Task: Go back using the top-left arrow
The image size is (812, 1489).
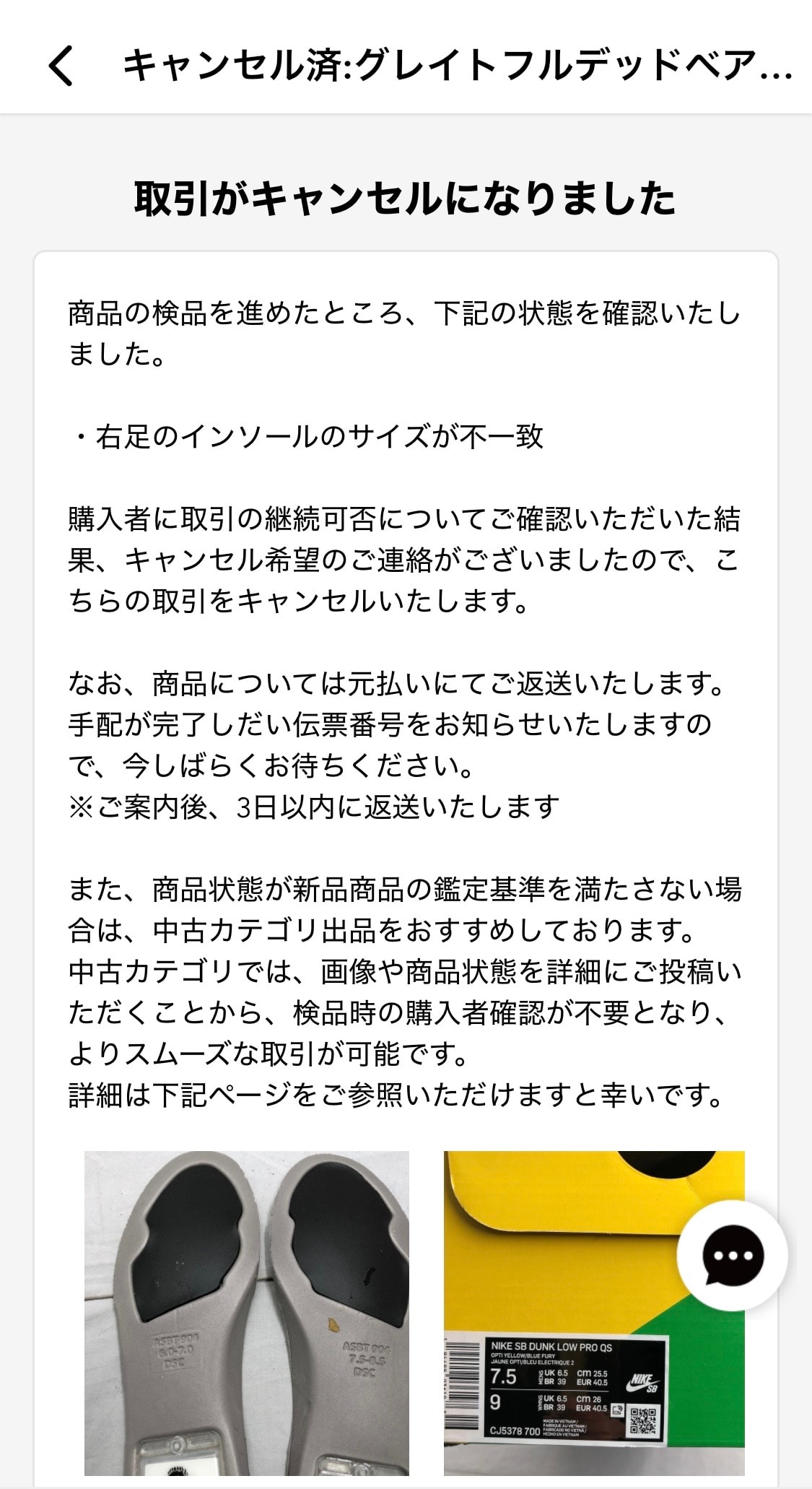Action: pyautogui.click(x=61, y=66)
